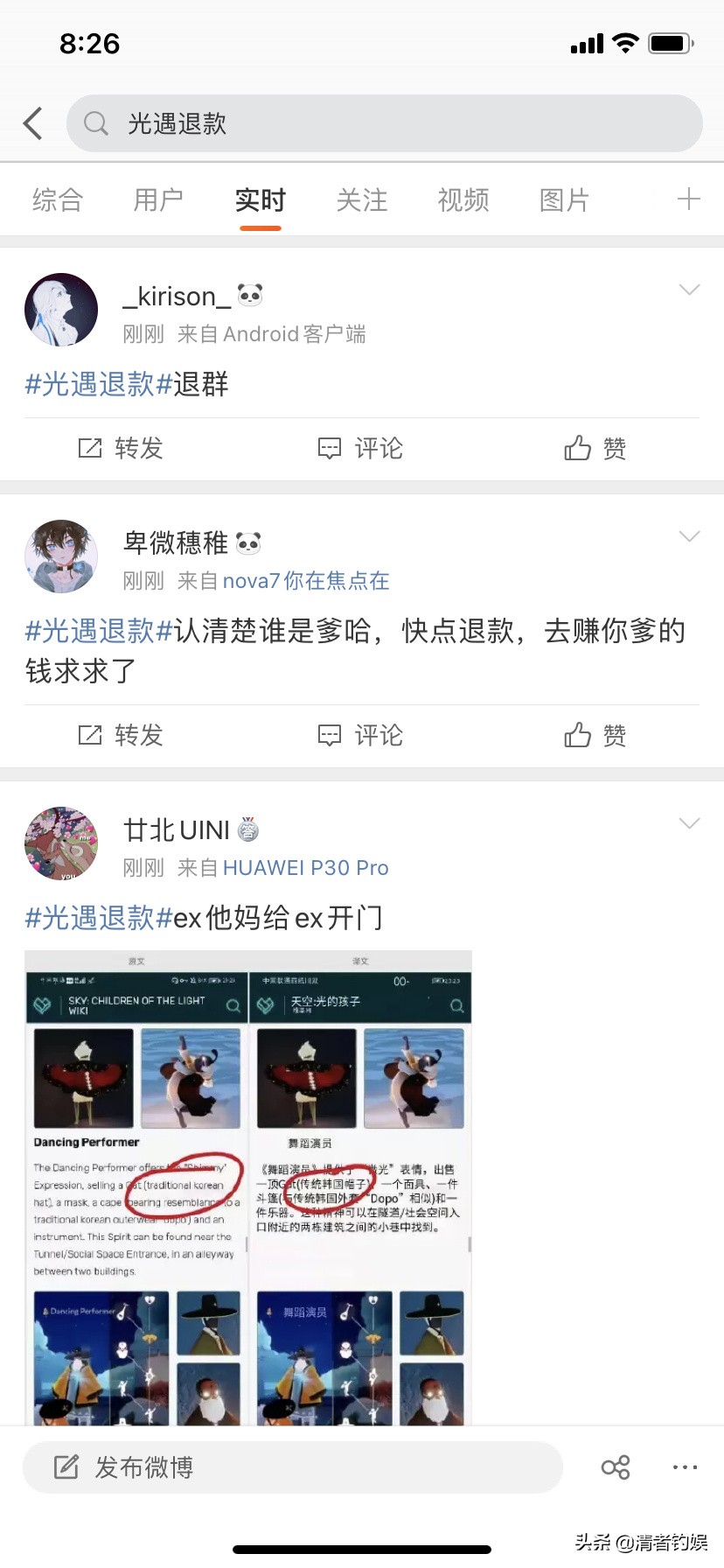Tap the more options ellipsis at bottom right

[x=683, y=1467]
